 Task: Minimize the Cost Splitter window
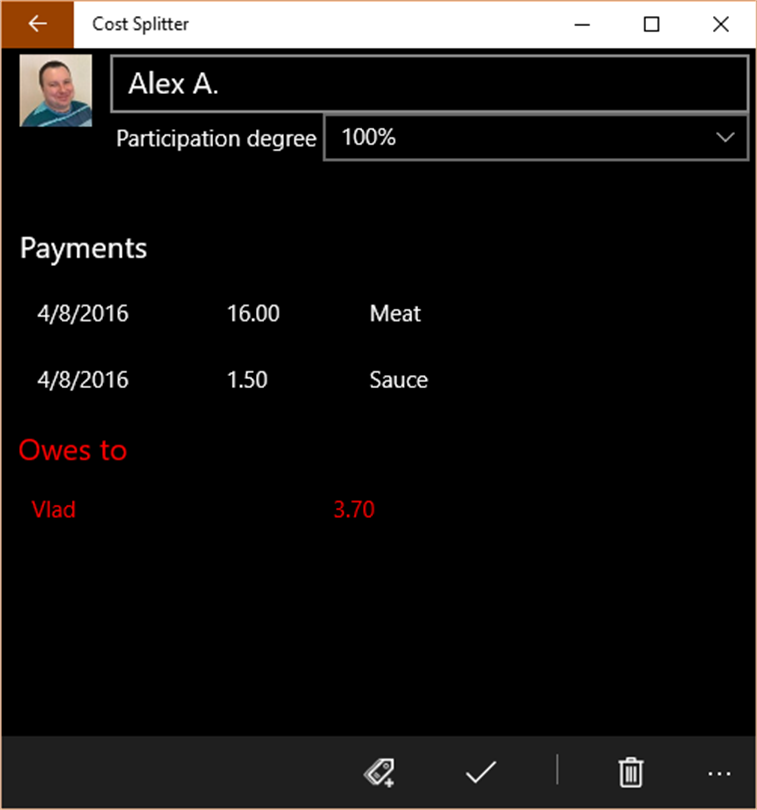point(582,24)
